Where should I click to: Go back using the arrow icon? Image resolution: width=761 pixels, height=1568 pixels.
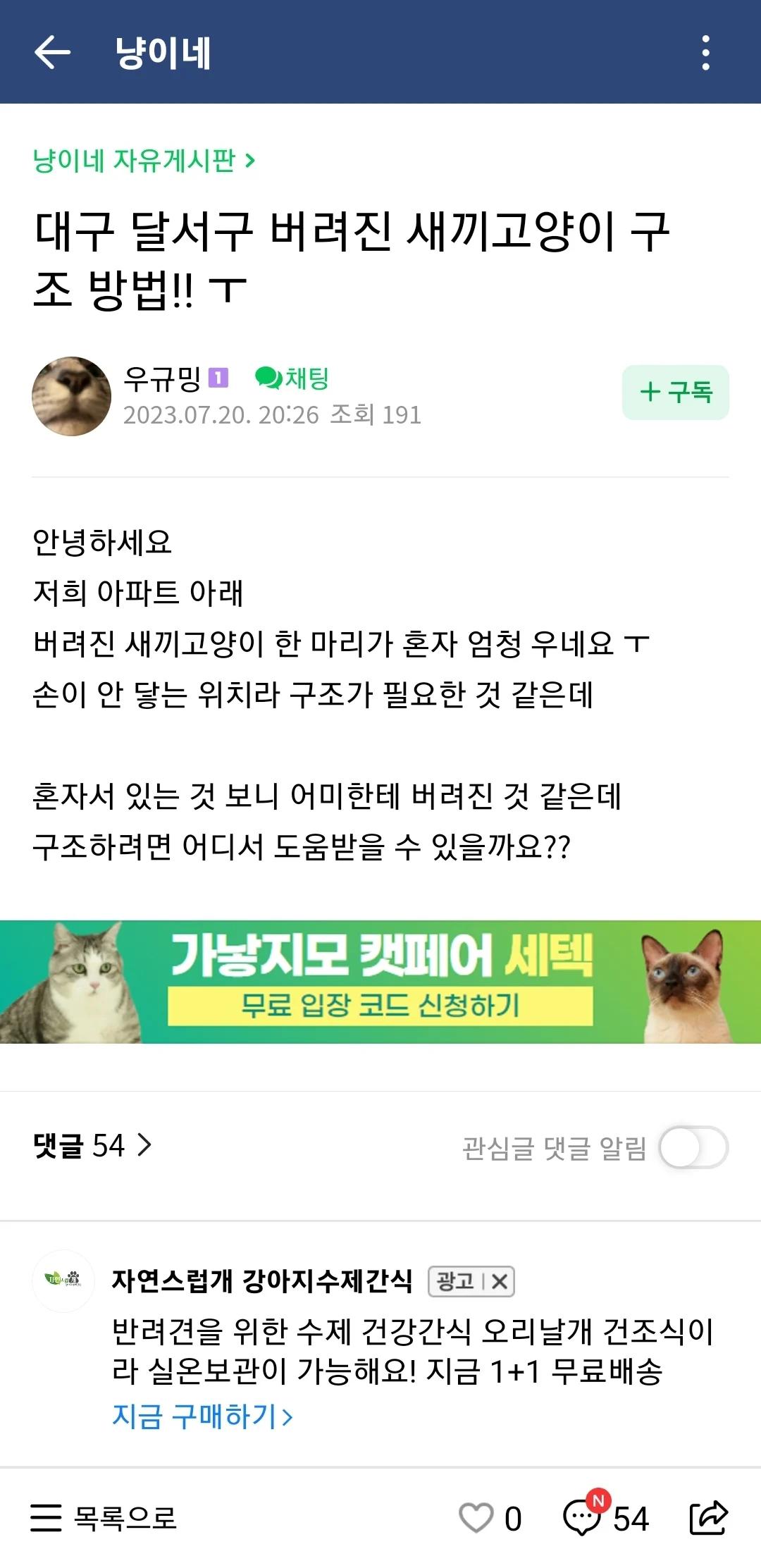[x=53, y=53]
